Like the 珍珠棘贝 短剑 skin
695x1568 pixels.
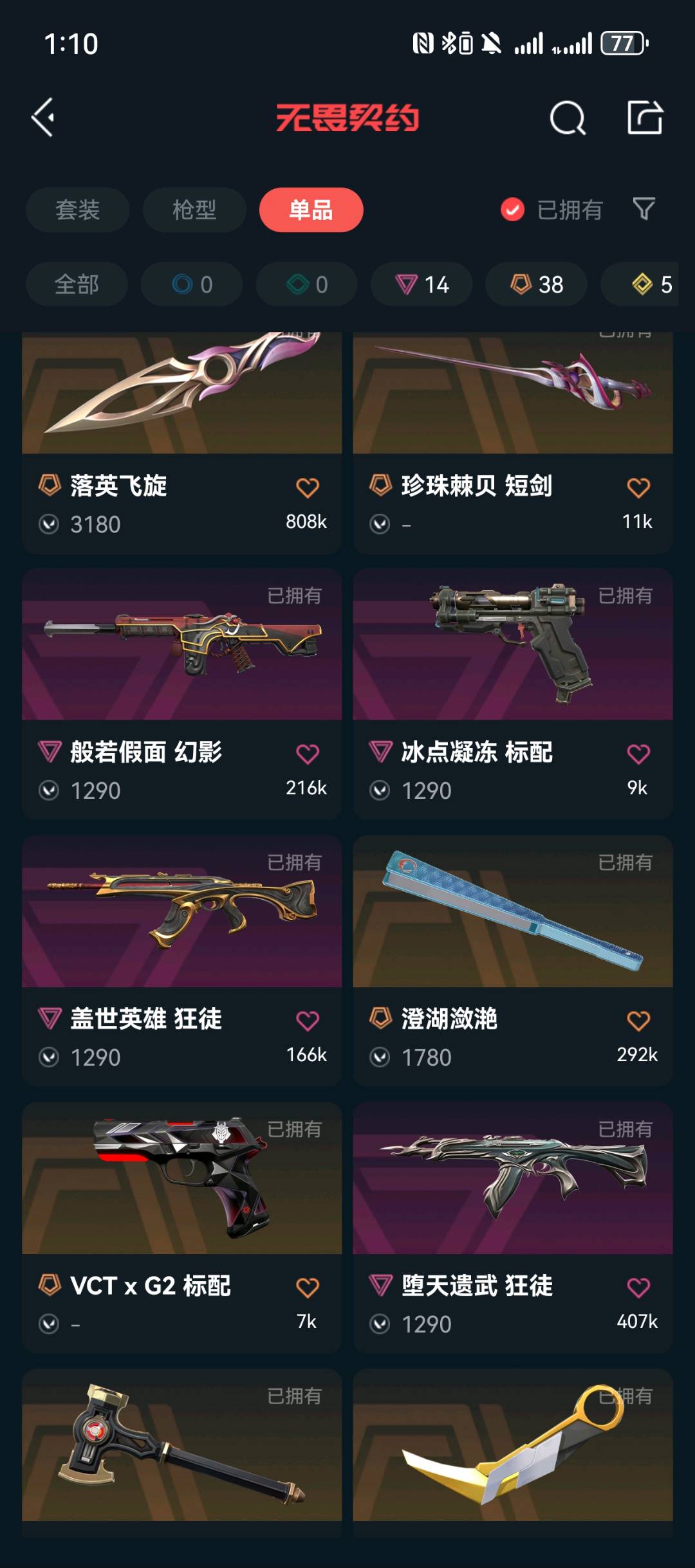coord(638,488)
